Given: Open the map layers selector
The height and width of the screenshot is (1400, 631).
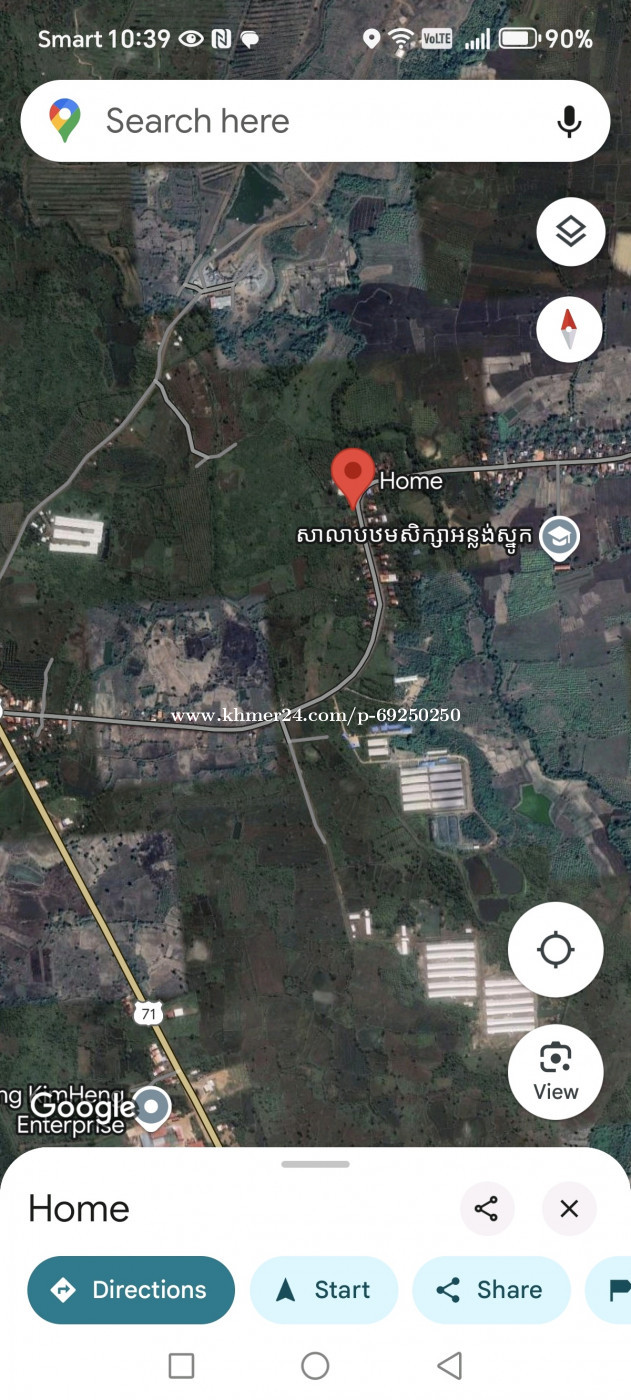Looking at the screenshot, I should tap(569, 232).
